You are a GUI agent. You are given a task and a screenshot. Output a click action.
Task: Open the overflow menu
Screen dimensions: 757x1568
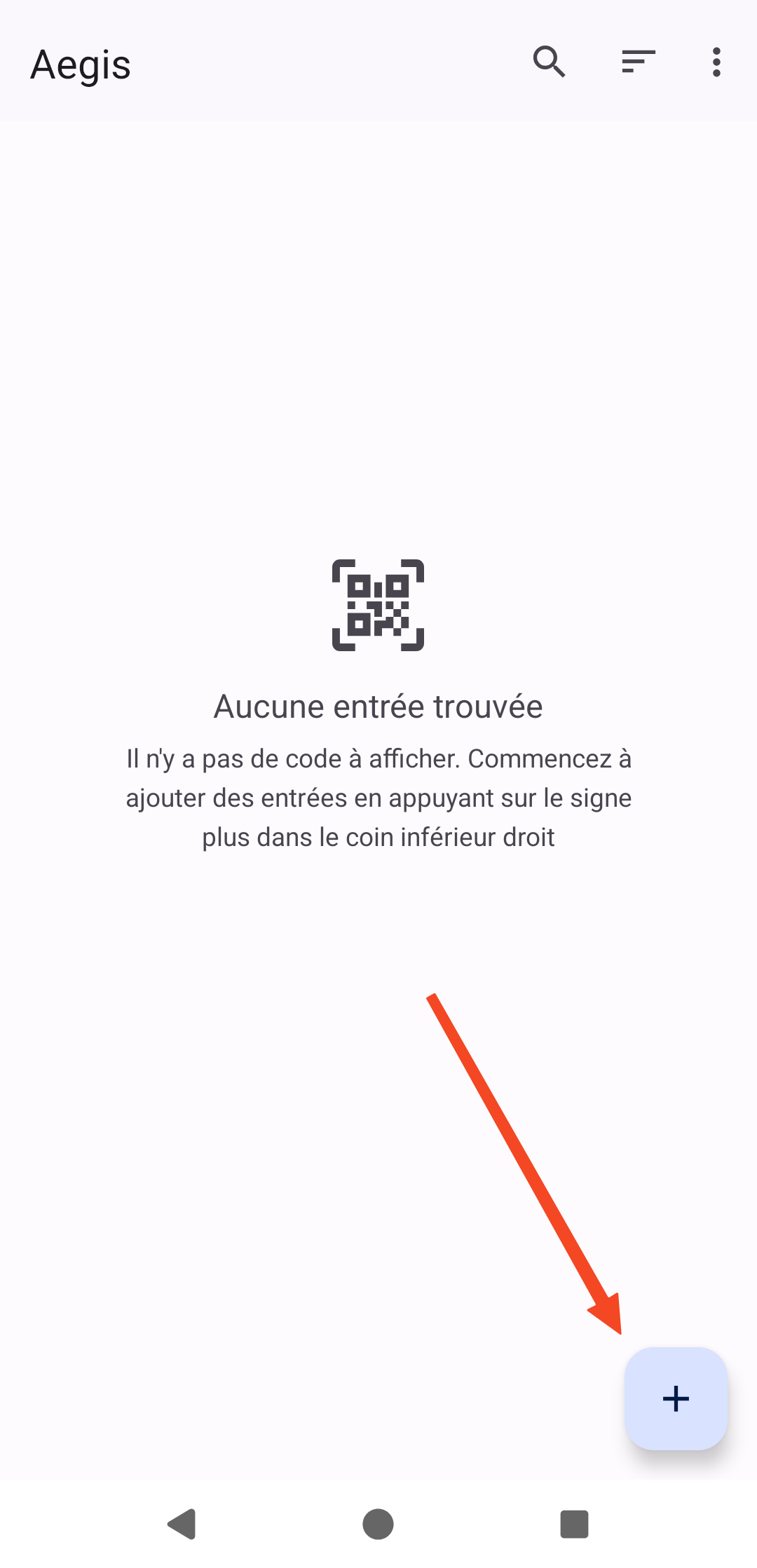(716, 62)
